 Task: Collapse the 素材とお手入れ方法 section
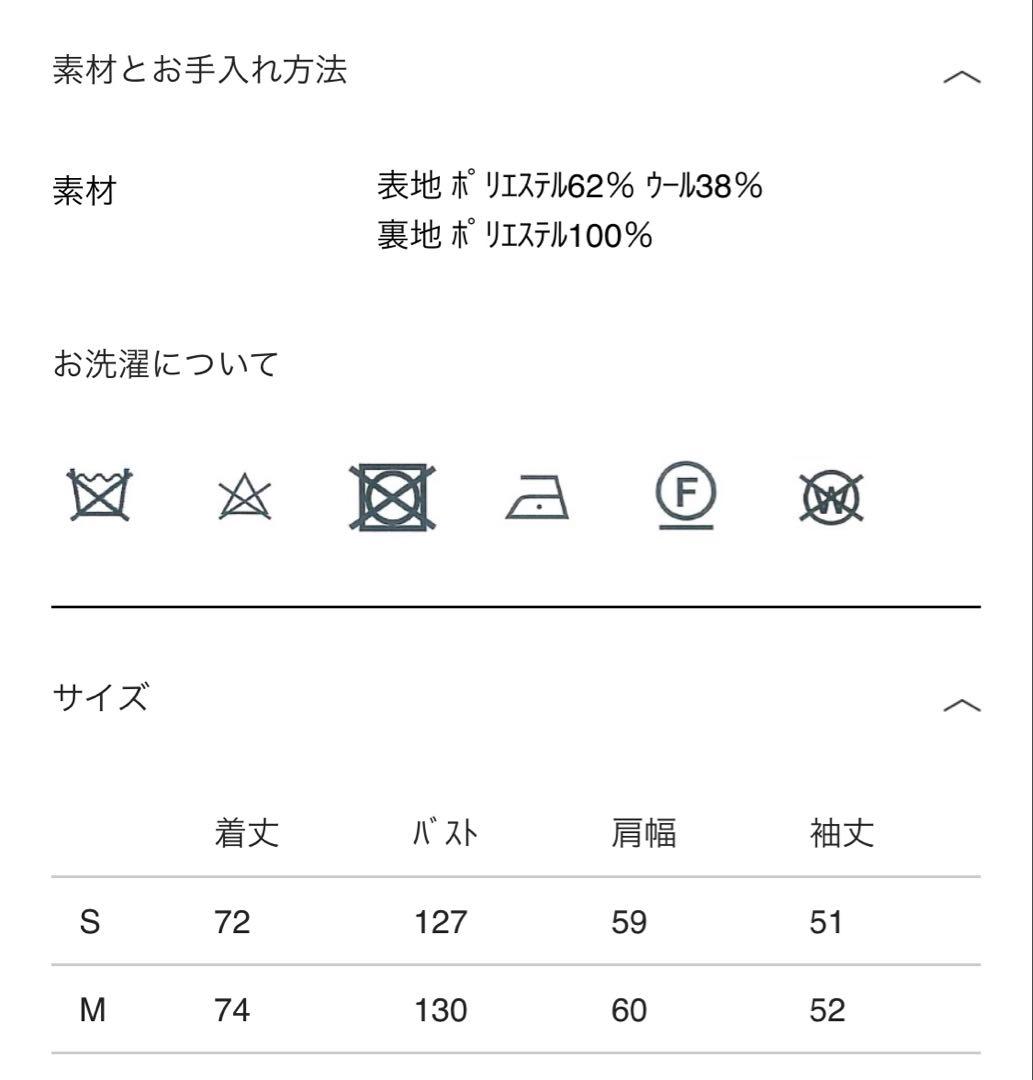point(961,77)
